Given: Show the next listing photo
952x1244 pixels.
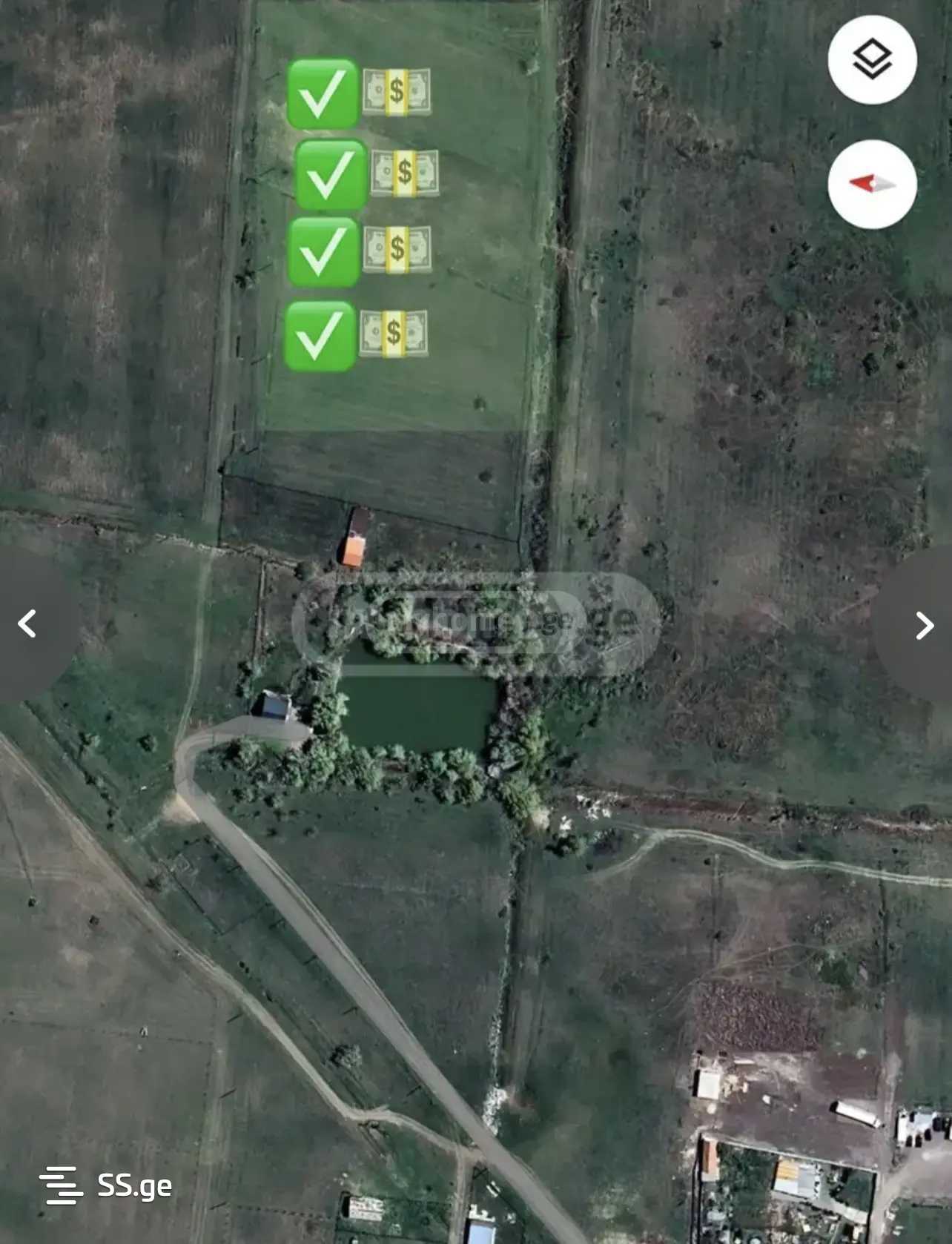Looking at the screenshot, I should [x=924, y=626].
